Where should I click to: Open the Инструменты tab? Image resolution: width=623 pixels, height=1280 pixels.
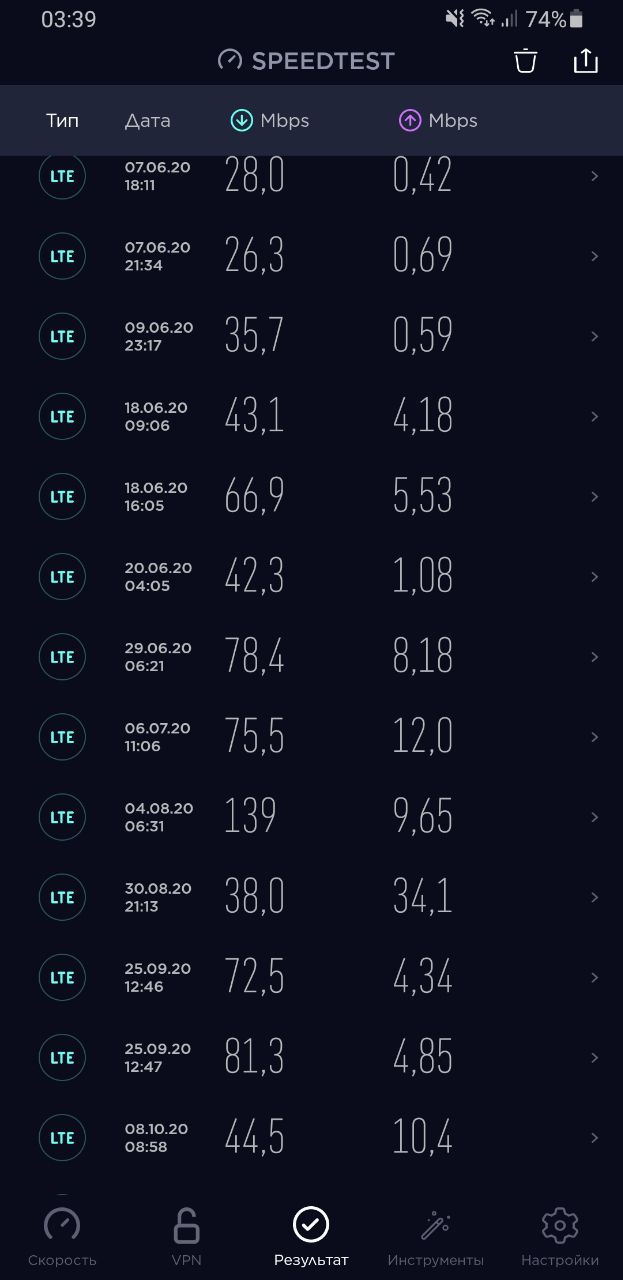435,1237
